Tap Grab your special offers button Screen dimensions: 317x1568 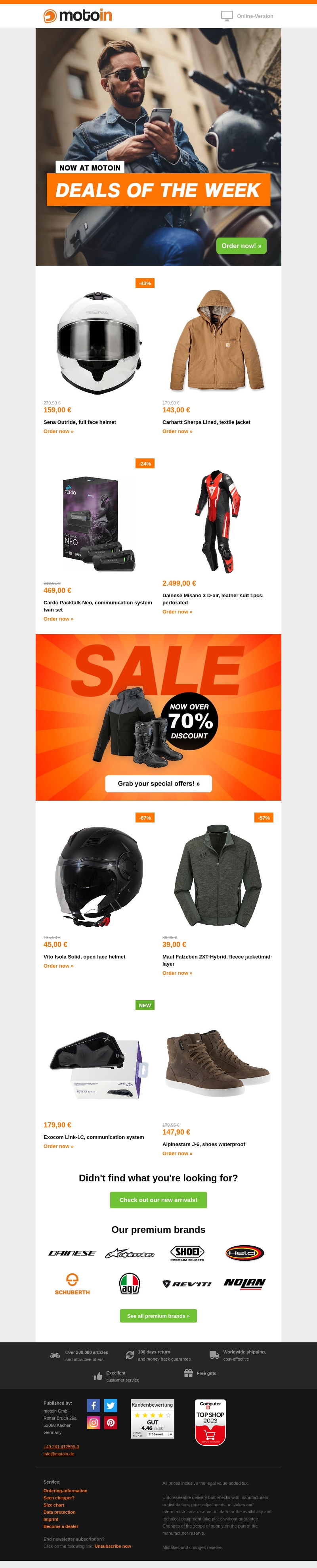(x=158, y=783)
